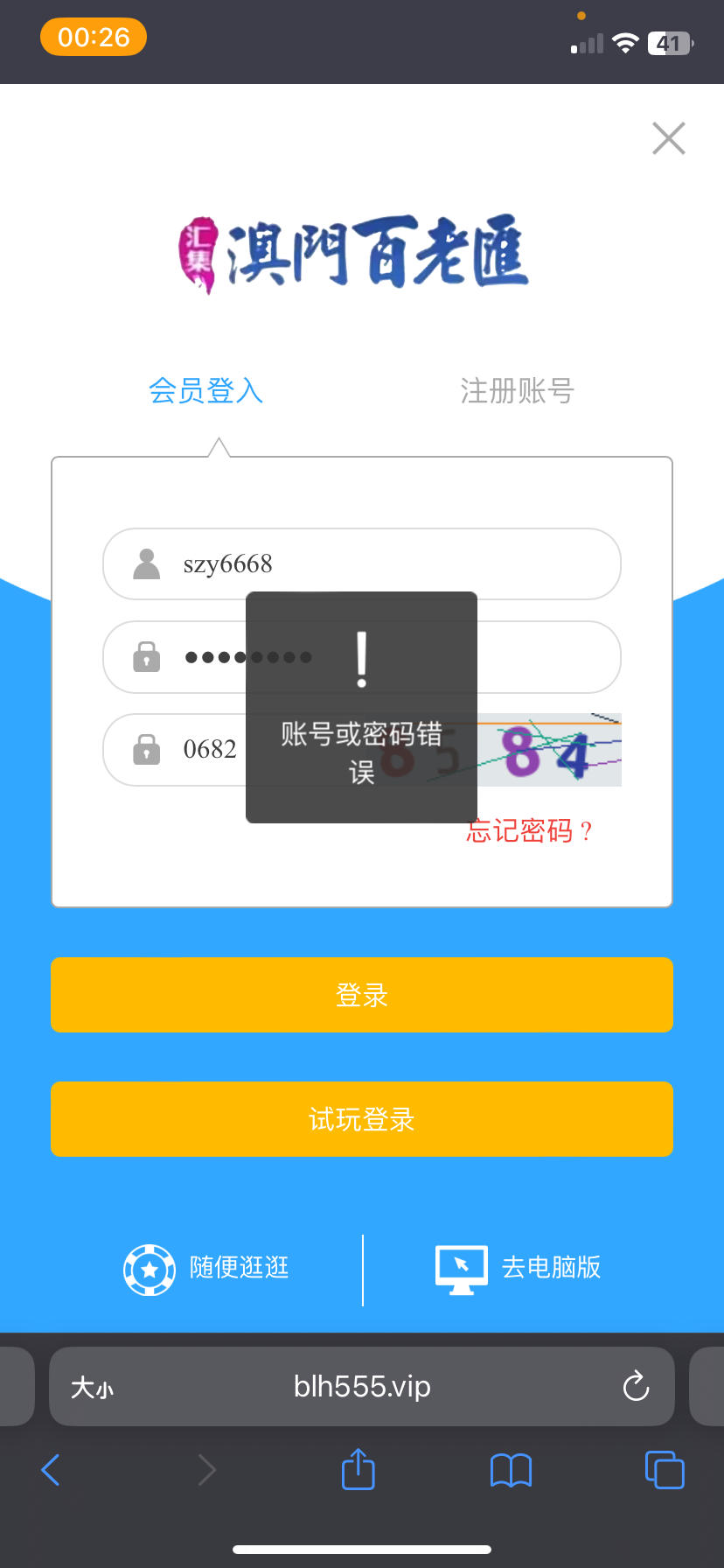This screenshot has height=1568, width=724.
Task: Switch to desktop version via 去电脑版
Action: coord(518,1269)
